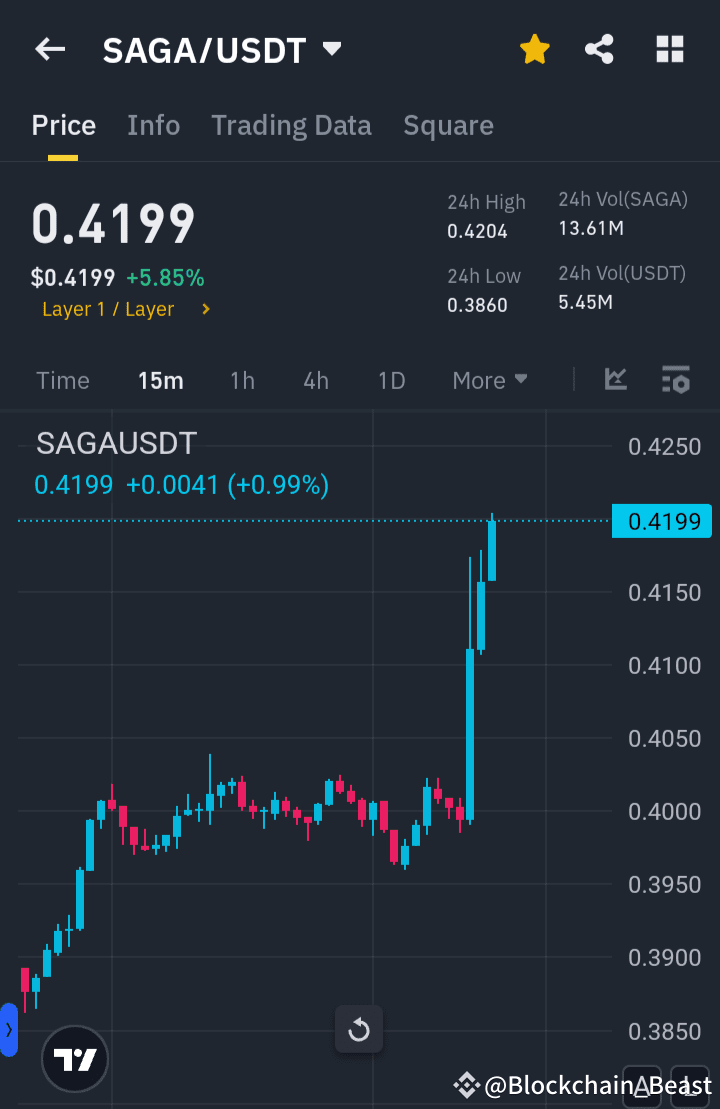Select the 1h timeframe
The width and height of the screenshot is (720, 1109).
[x=242, y=380]
